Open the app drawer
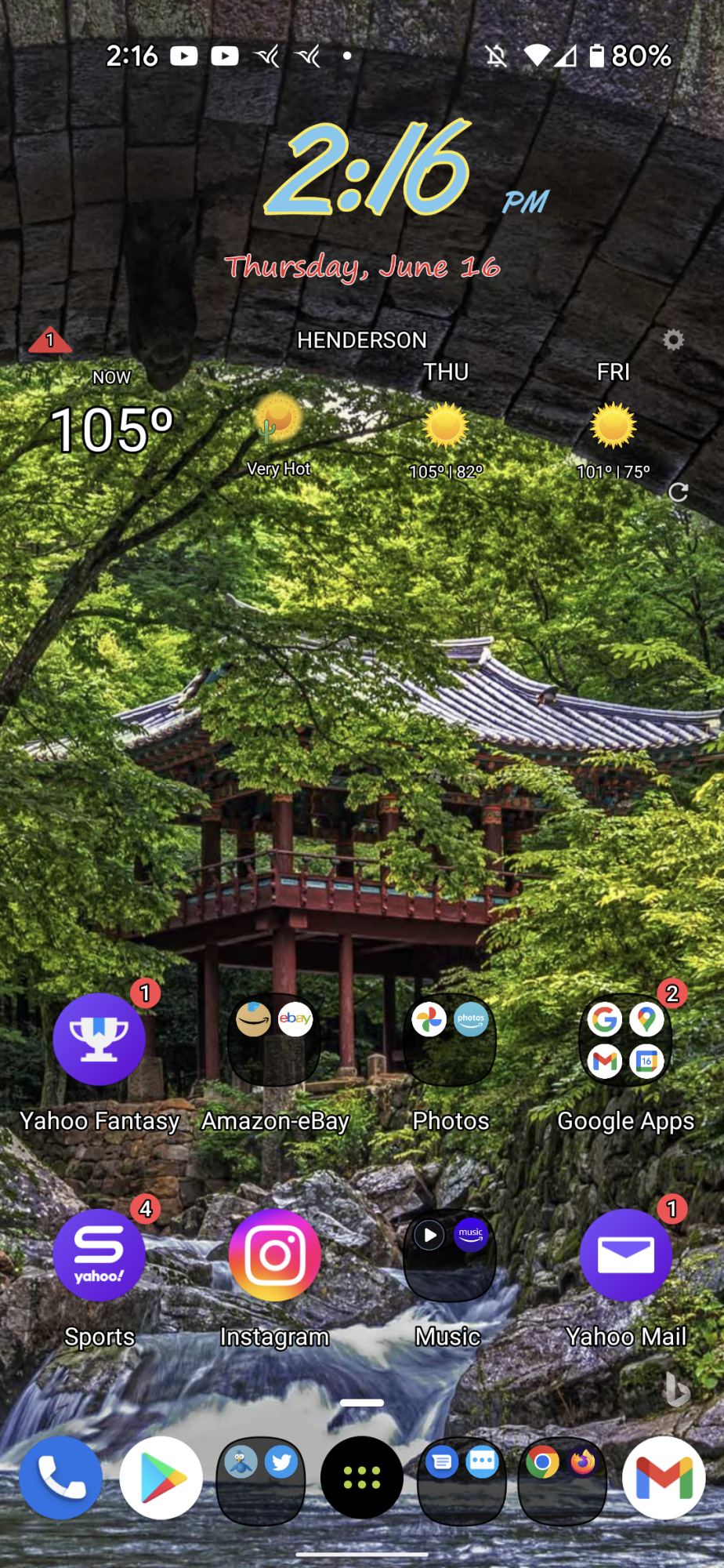 362,1478
